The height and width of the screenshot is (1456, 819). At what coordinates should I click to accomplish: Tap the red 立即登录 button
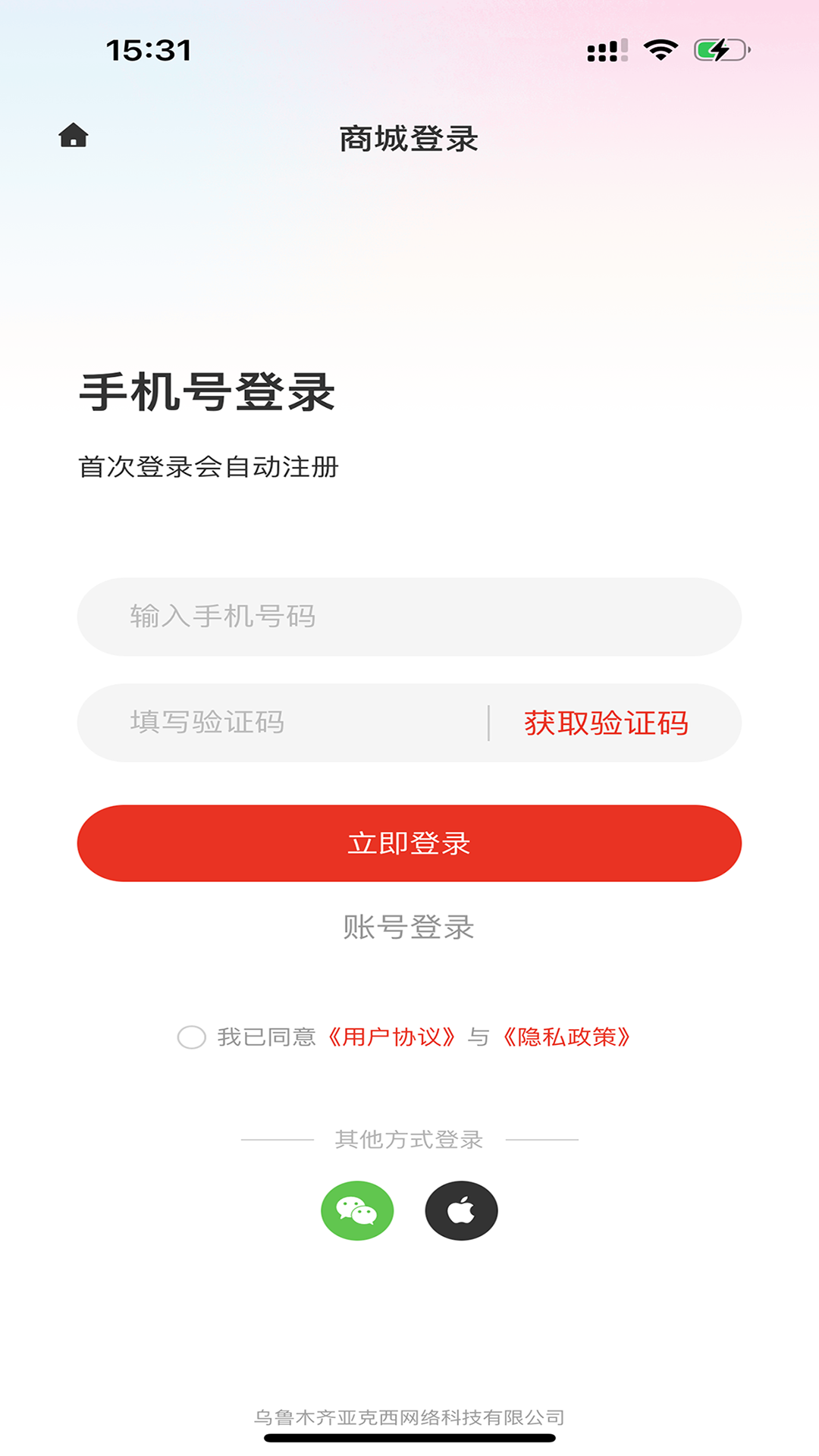tap(409, 843)
